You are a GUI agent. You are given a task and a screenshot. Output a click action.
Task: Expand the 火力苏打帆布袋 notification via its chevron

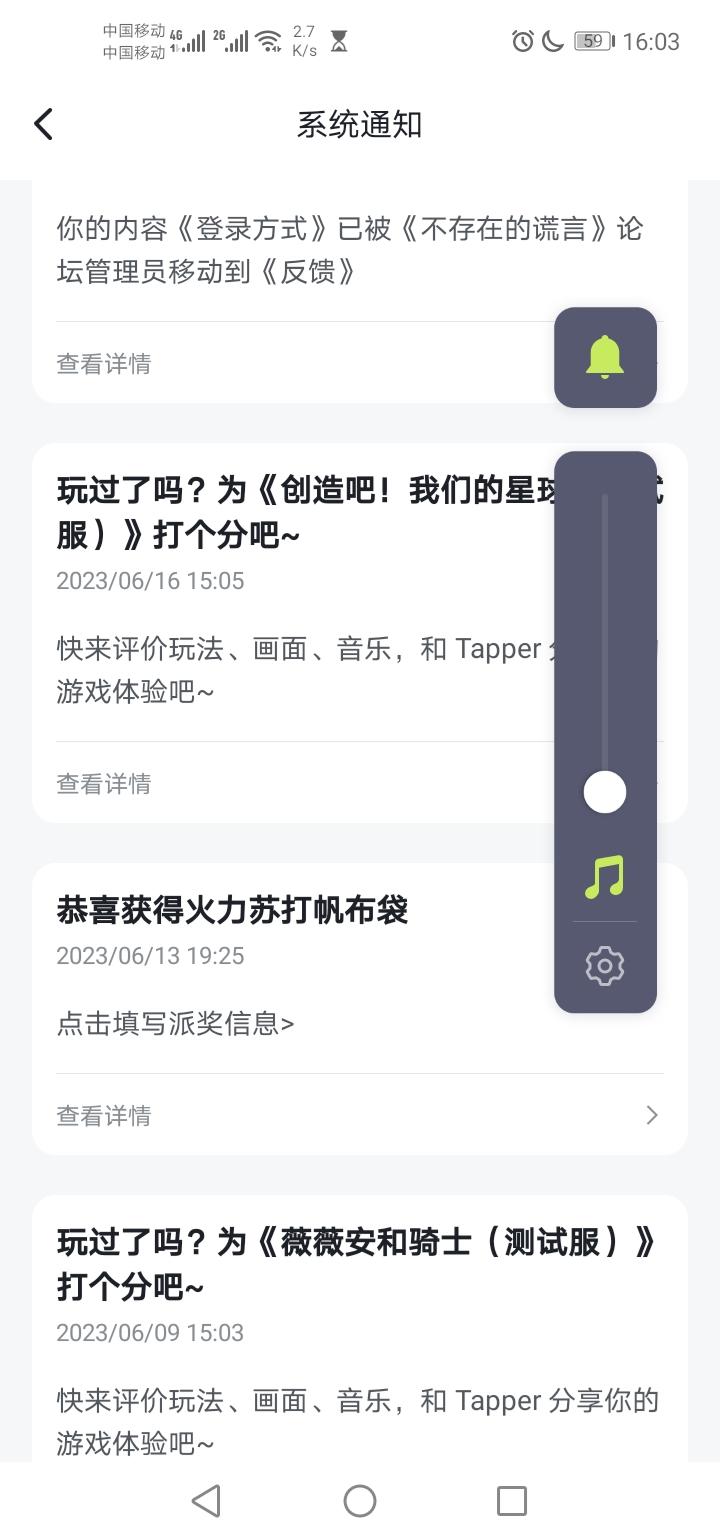pyautogui.click(x=651, y=1115)
